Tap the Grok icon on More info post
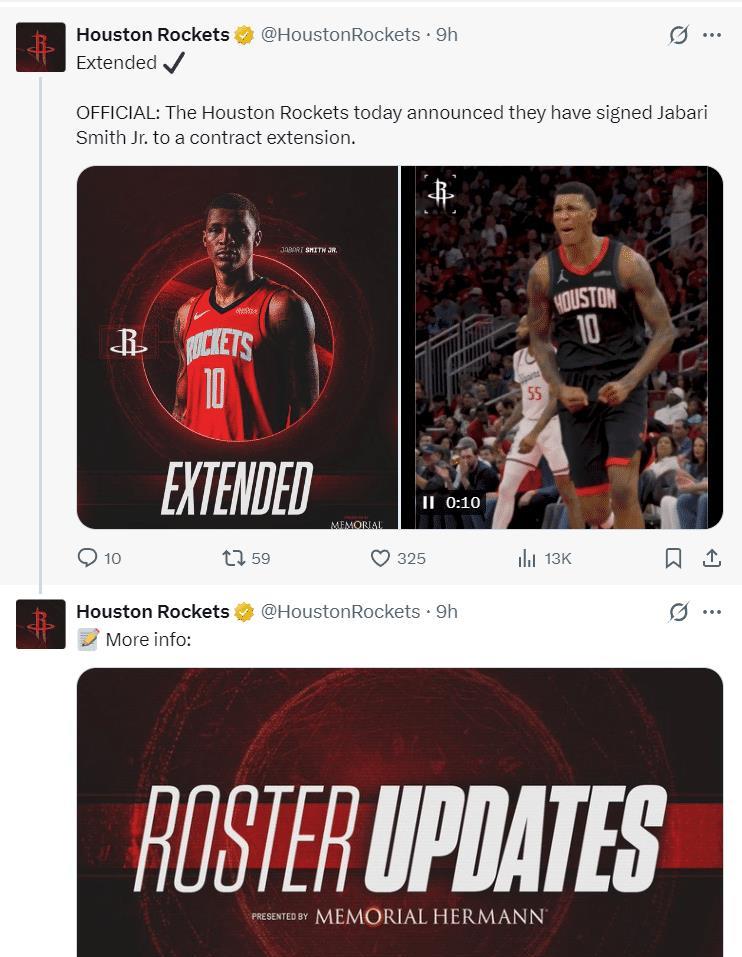Viewport: 742px width, 957px height. click(x=678, y=611)
